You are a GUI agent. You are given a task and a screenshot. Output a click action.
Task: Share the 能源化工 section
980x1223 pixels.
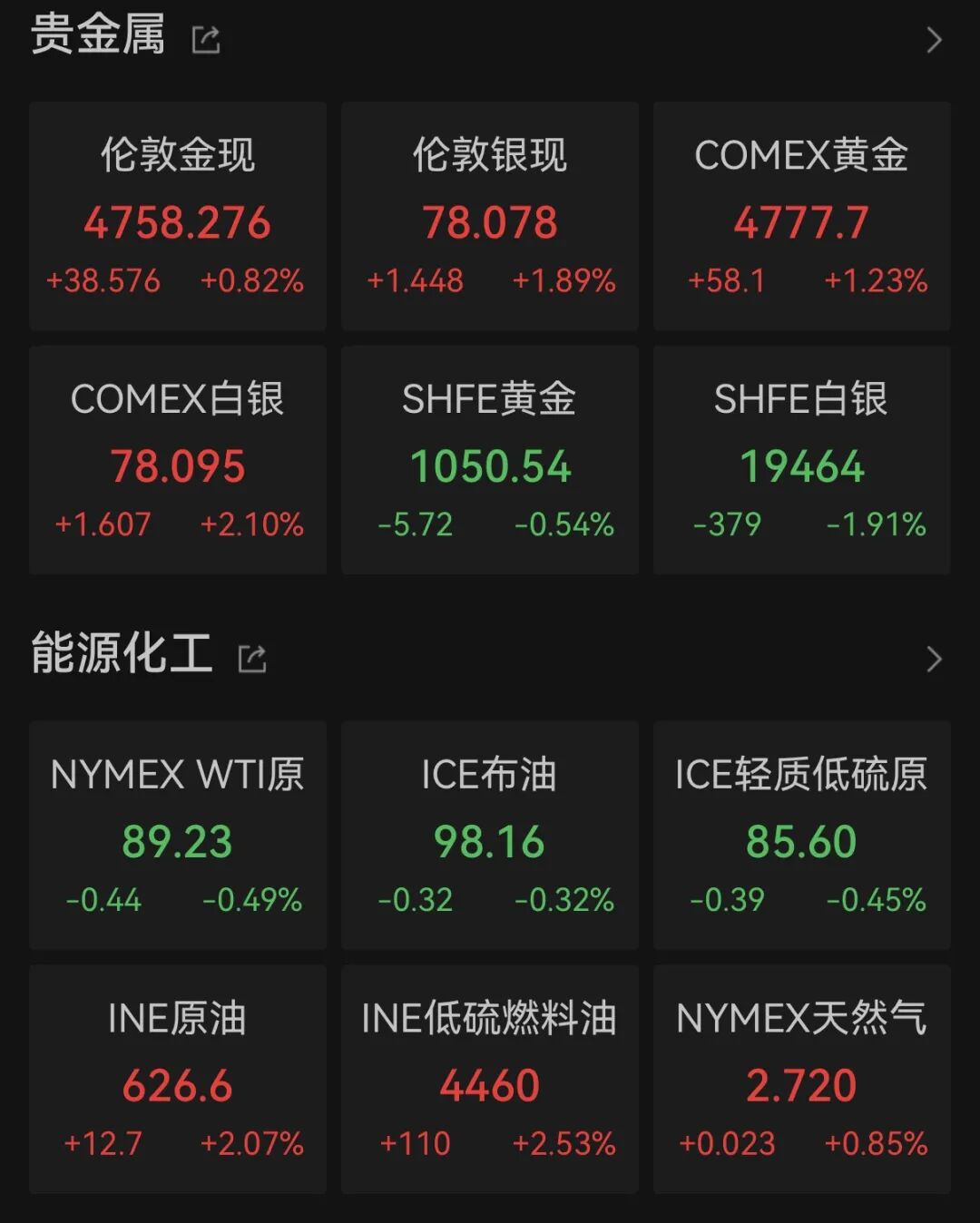251,659
